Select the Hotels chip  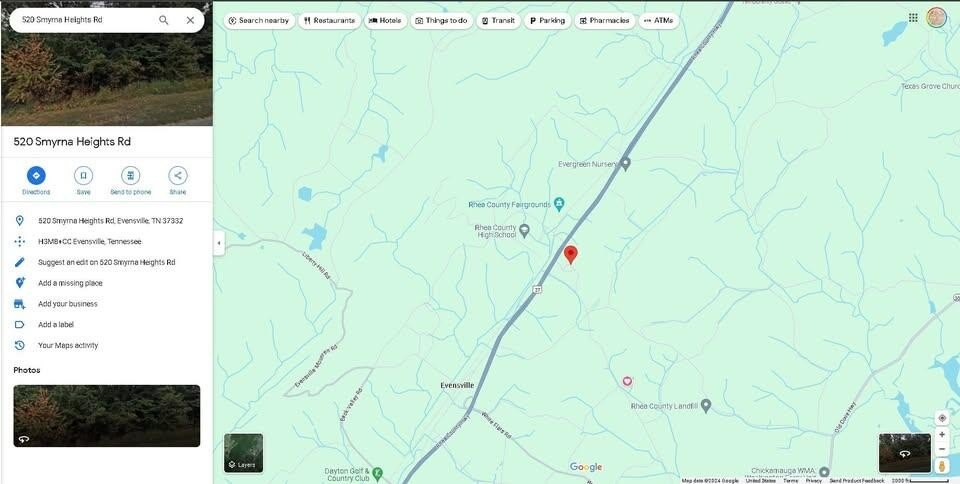tap(385, 20)
